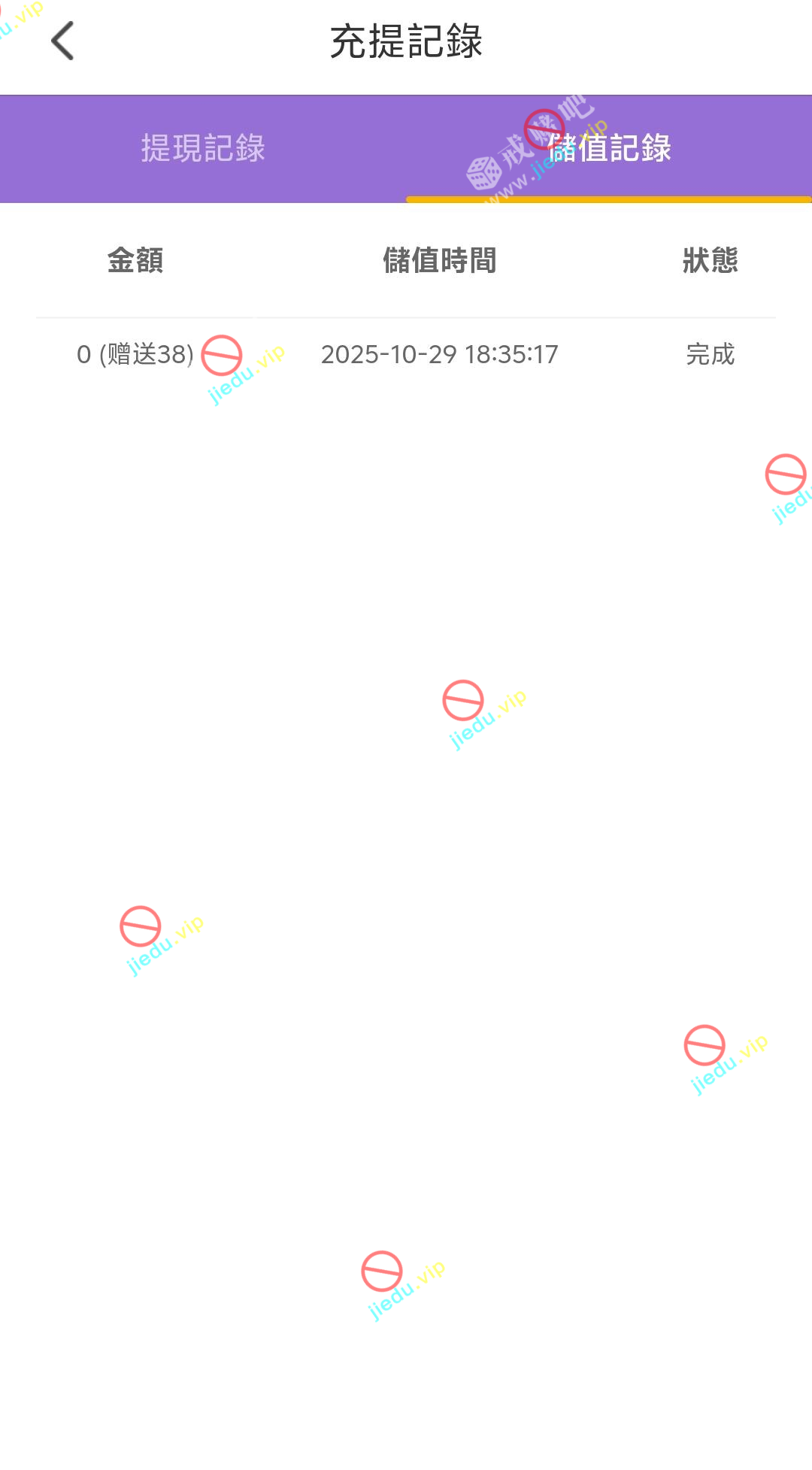Switch to the 提現記錄 tab
Screen dimensions: 812x1470
coord(203,148)
